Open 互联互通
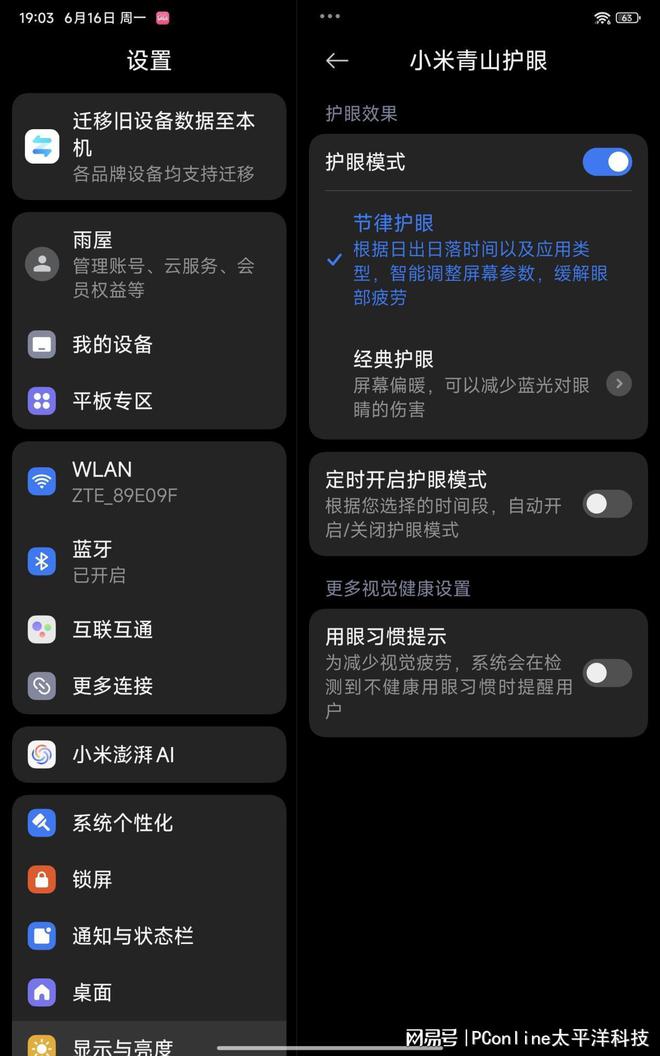 [149, 630]
